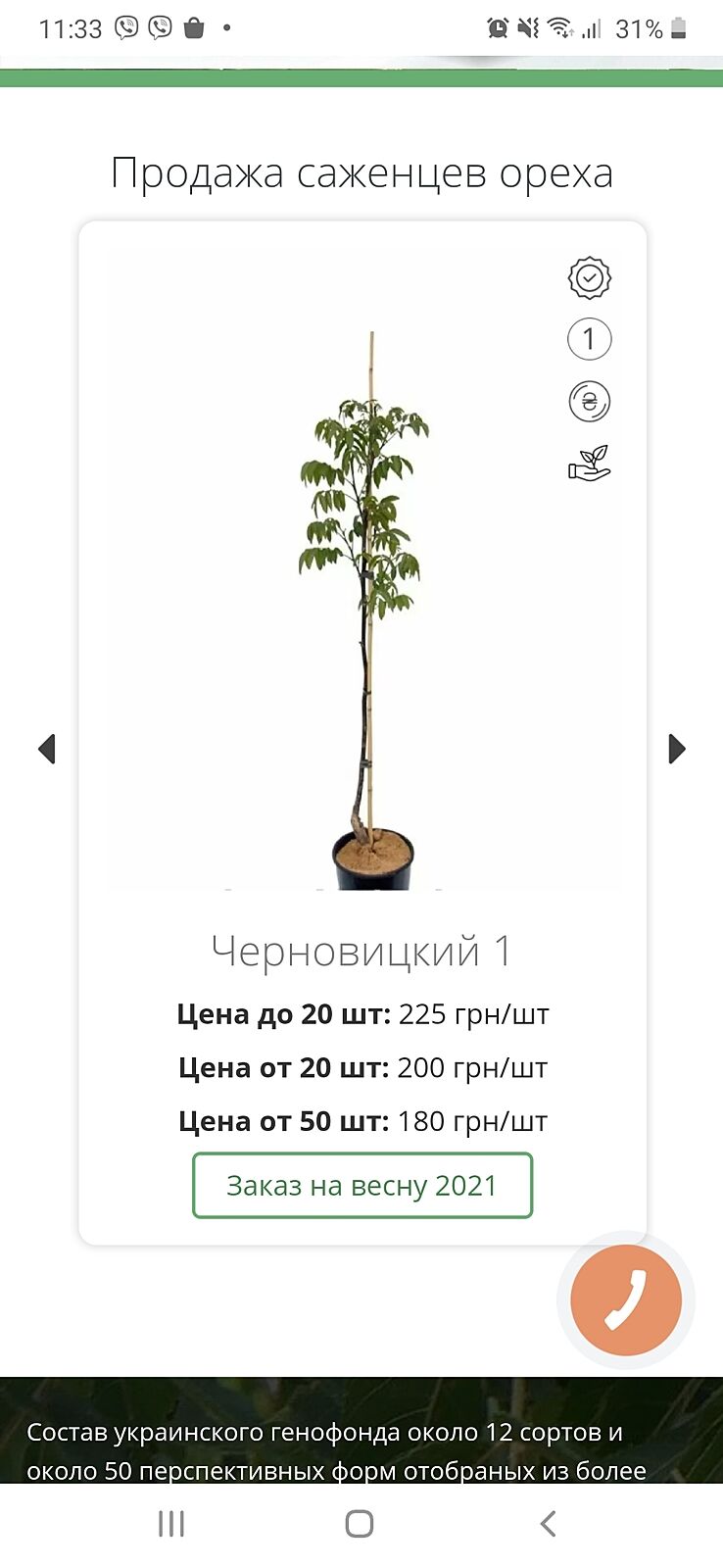Screen dimensions: 723x1568
Task: Go back with the system back button
Action: [x=549, y=1524]
